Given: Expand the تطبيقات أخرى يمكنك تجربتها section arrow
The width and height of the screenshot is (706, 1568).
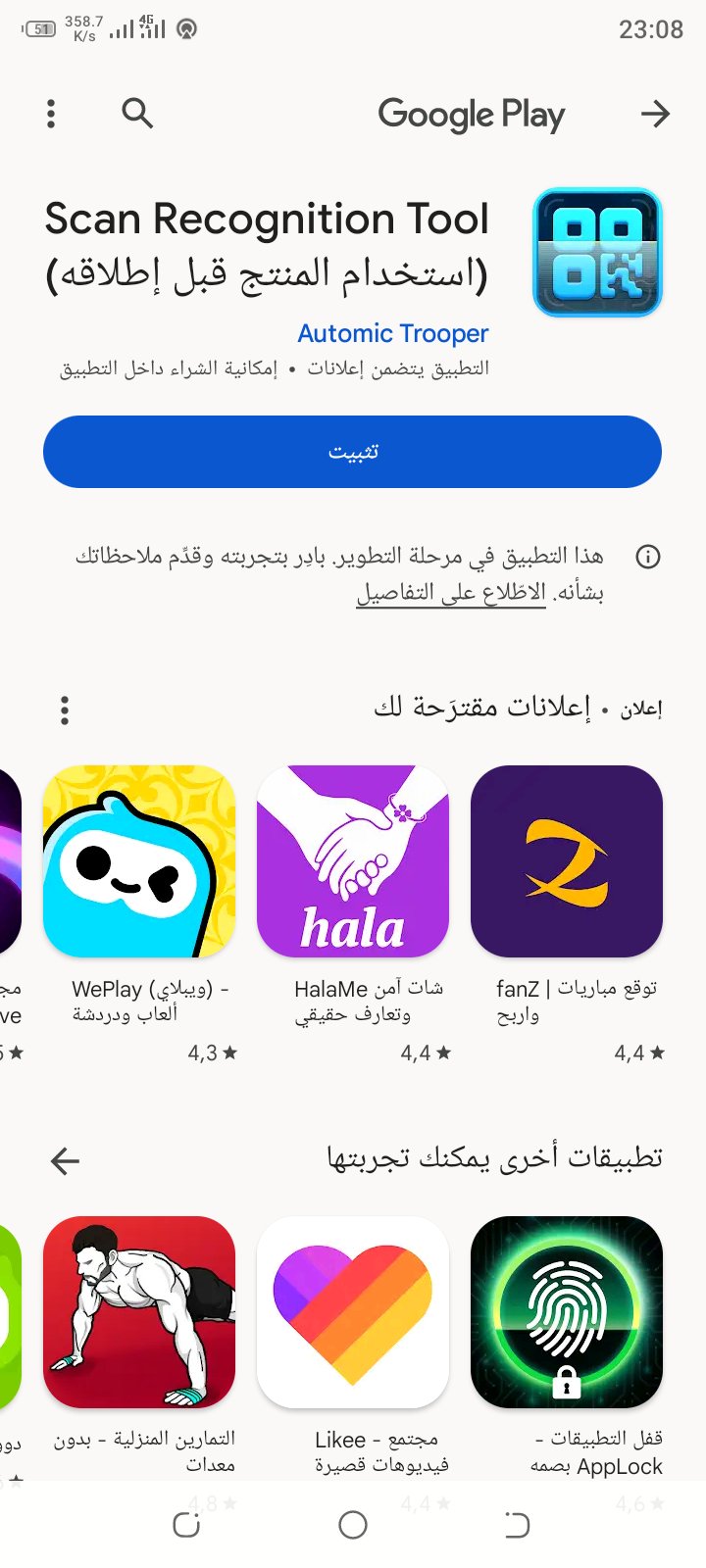Looking at the screenshot, I should pyautogui.click(x=65, y=1161).
